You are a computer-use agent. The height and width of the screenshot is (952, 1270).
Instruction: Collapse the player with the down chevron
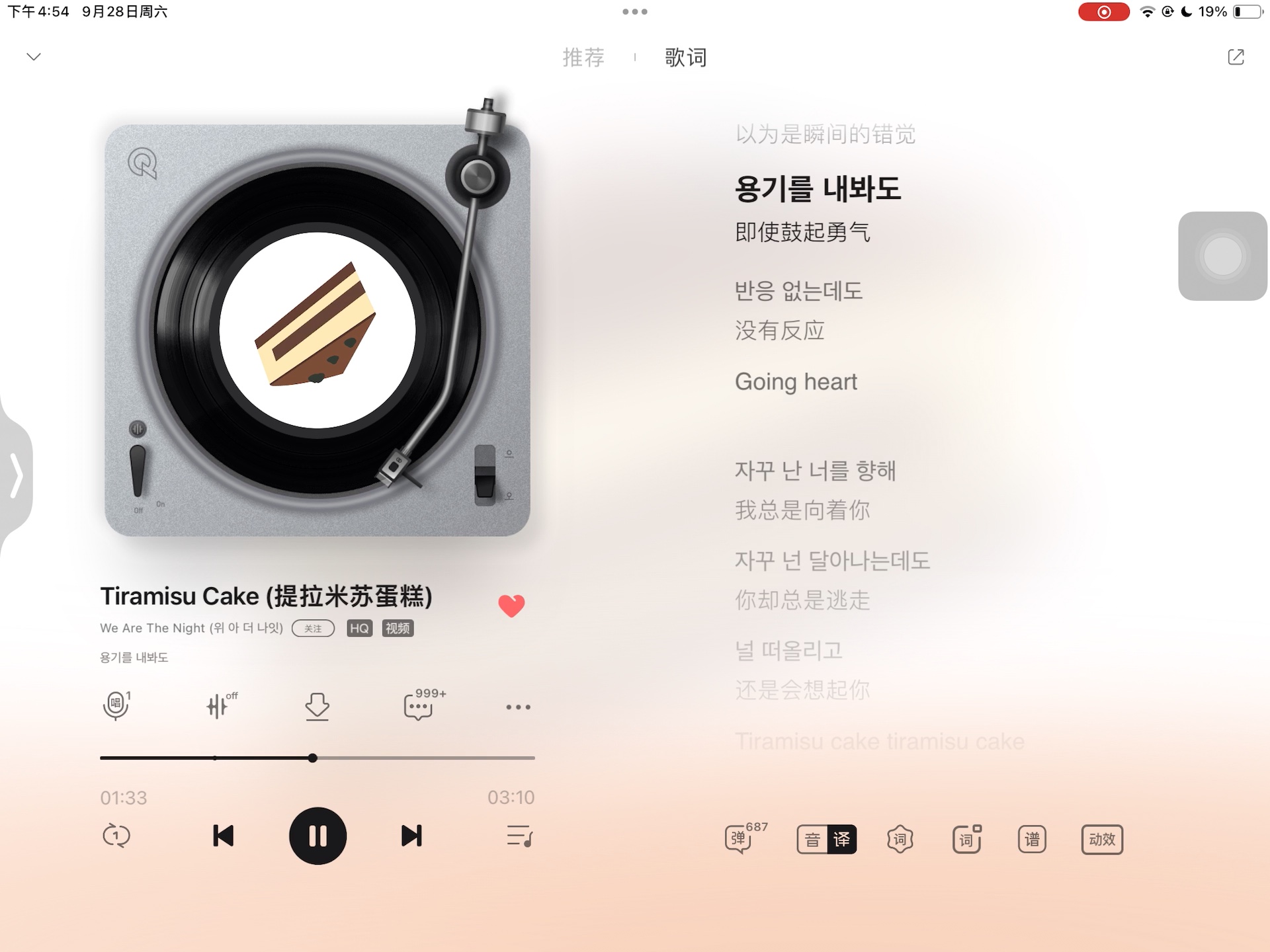[x=34, y=57]
